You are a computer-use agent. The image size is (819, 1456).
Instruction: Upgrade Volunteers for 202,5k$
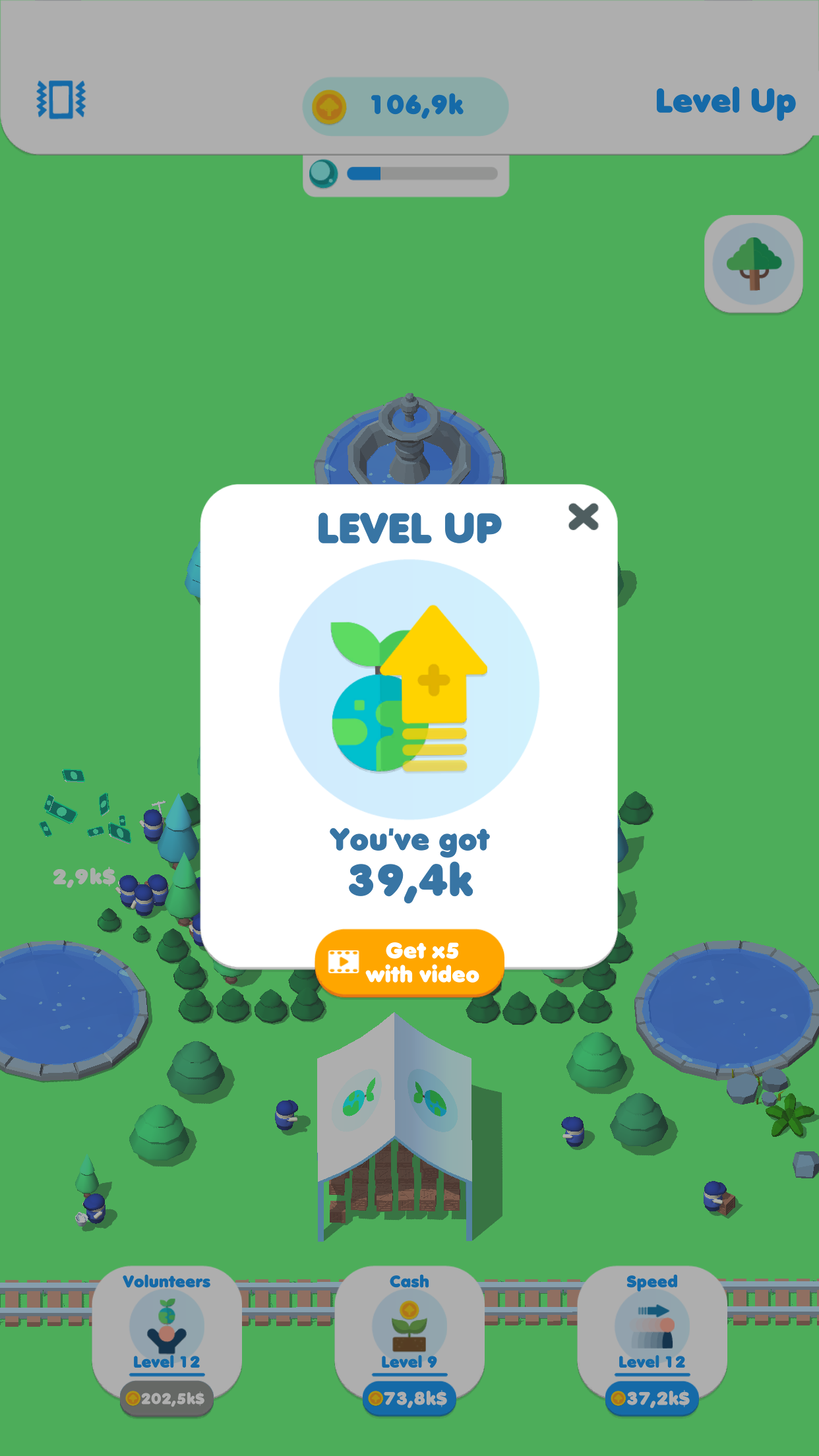(x=167, y=1398)
